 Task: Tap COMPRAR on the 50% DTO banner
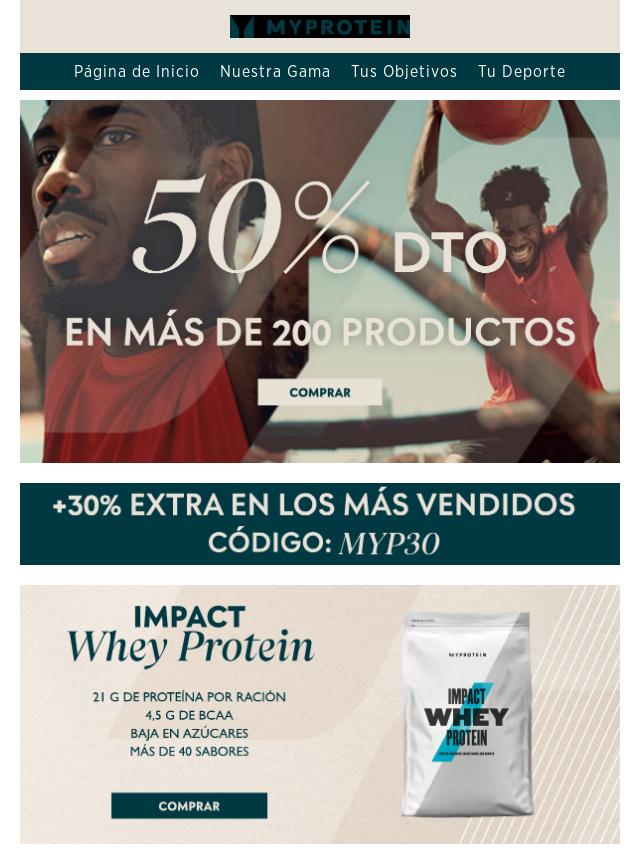pyautogui.click(x=320, y=393)
